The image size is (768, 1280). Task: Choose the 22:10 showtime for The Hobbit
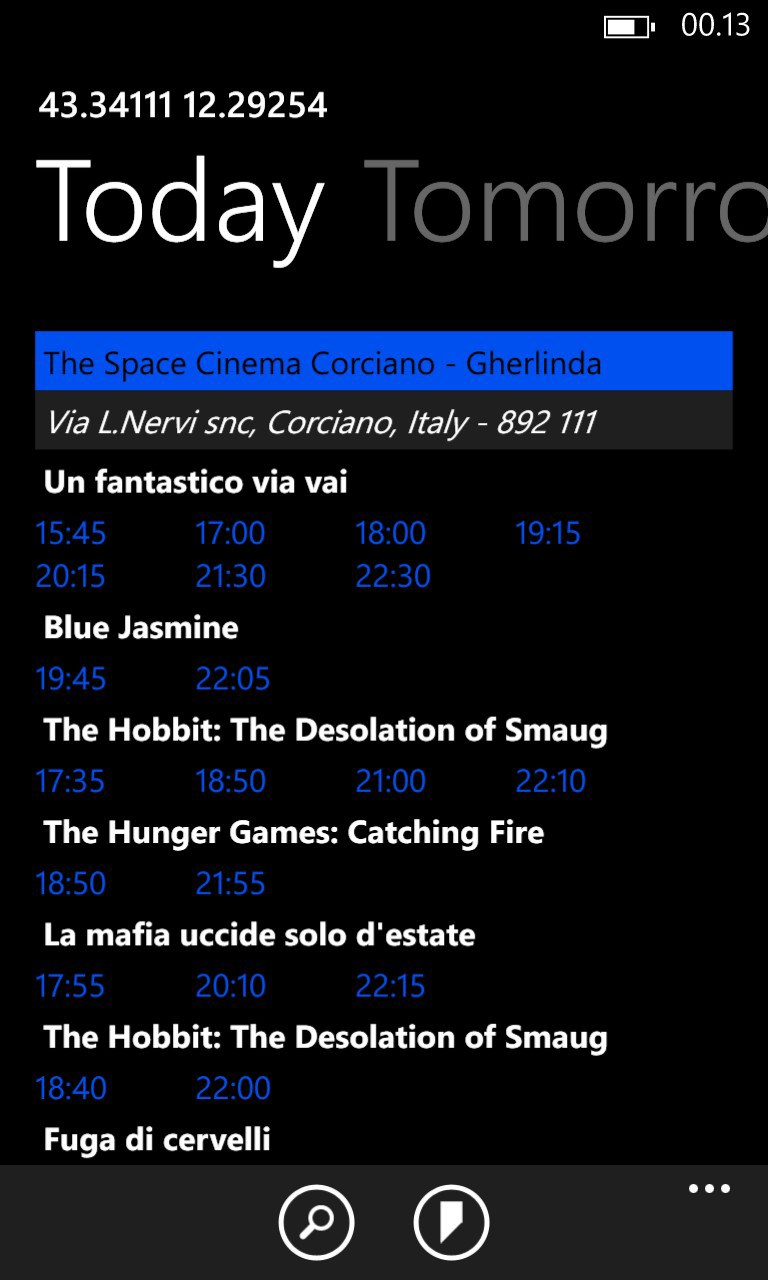550,782
